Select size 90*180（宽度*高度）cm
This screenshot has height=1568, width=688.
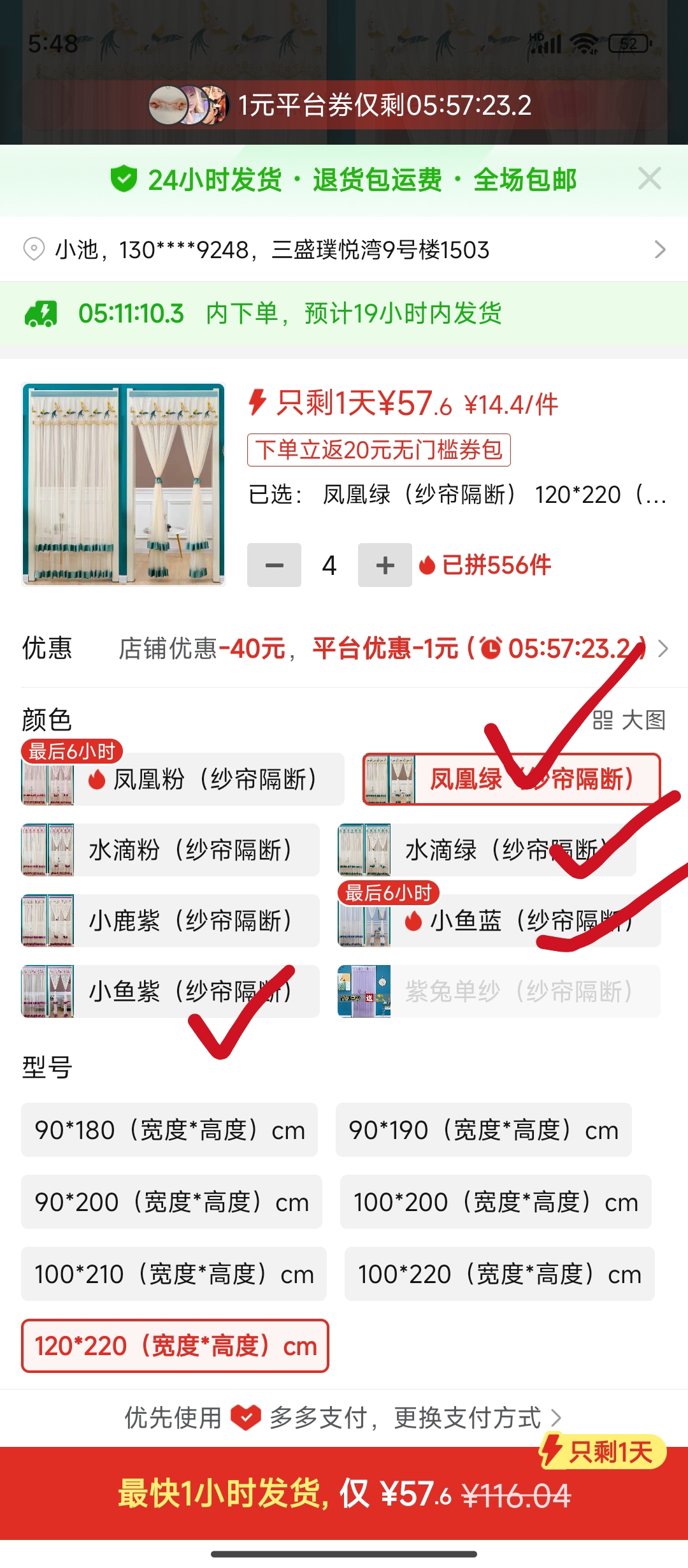click(169, 1130)
